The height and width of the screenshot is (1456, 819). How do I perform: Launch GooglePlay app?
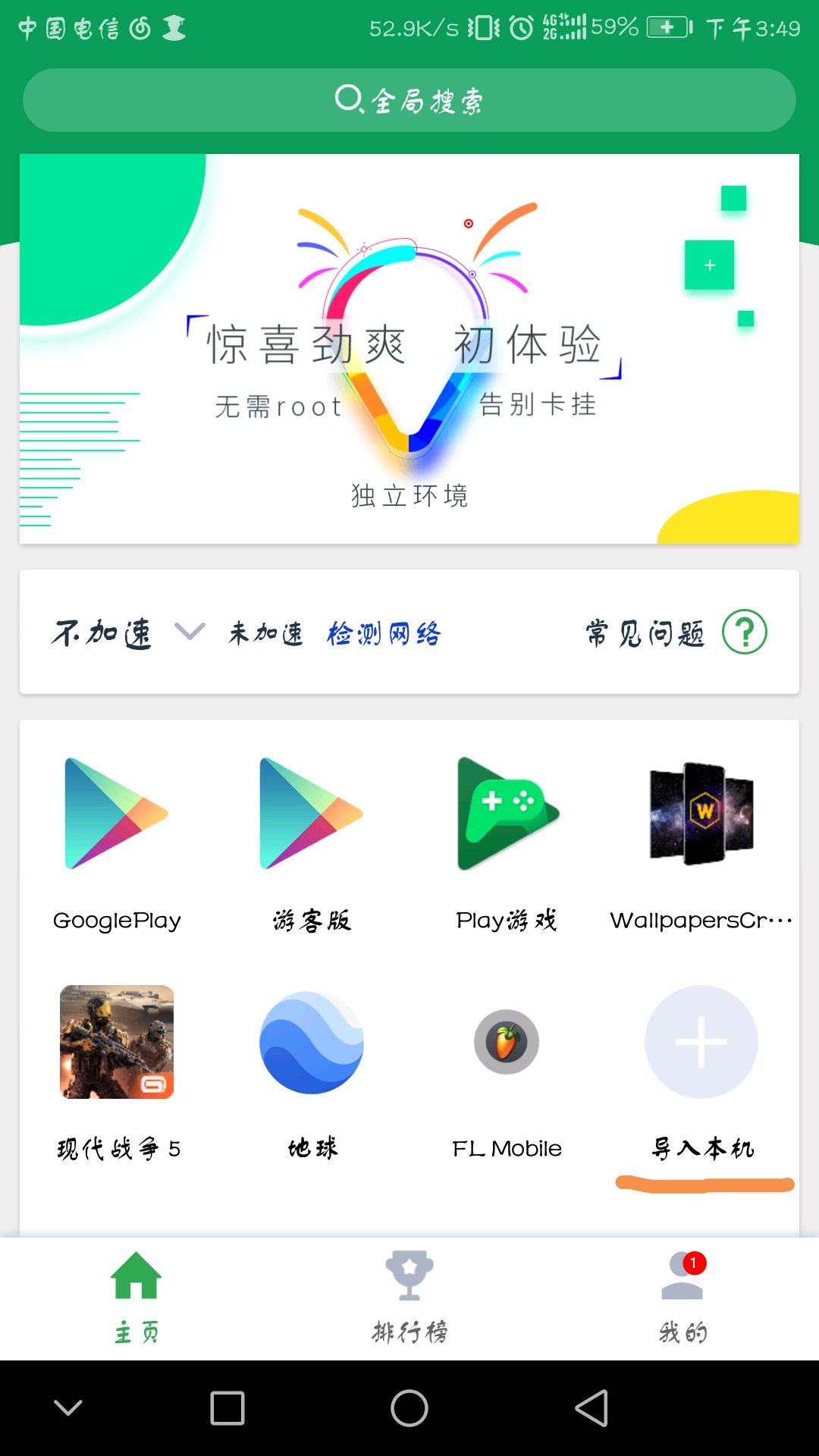click(117, 814)
